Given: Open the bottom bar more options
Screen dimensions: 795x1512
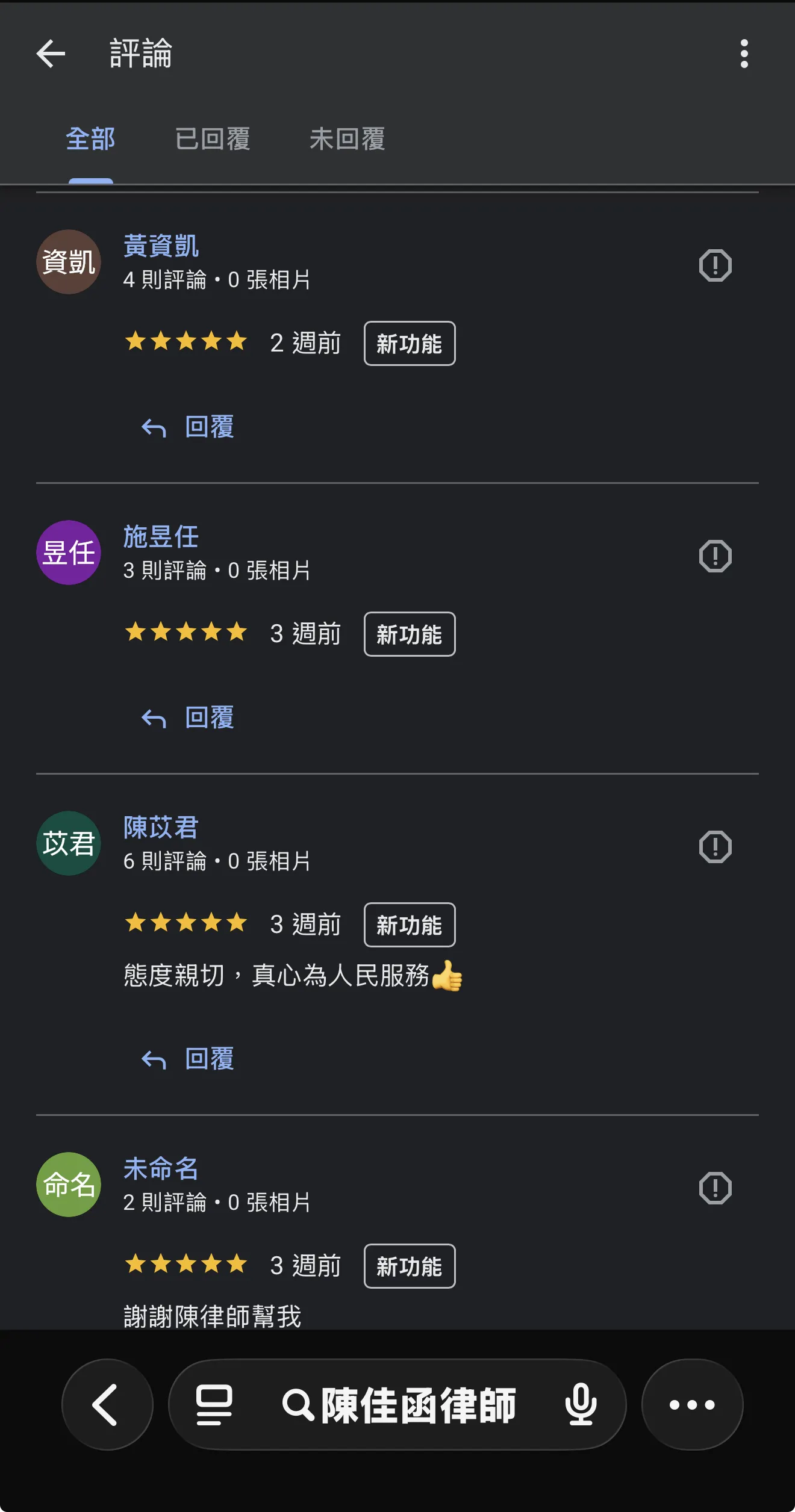Looking at the screenshot, I should click(x=692, y=1405).
